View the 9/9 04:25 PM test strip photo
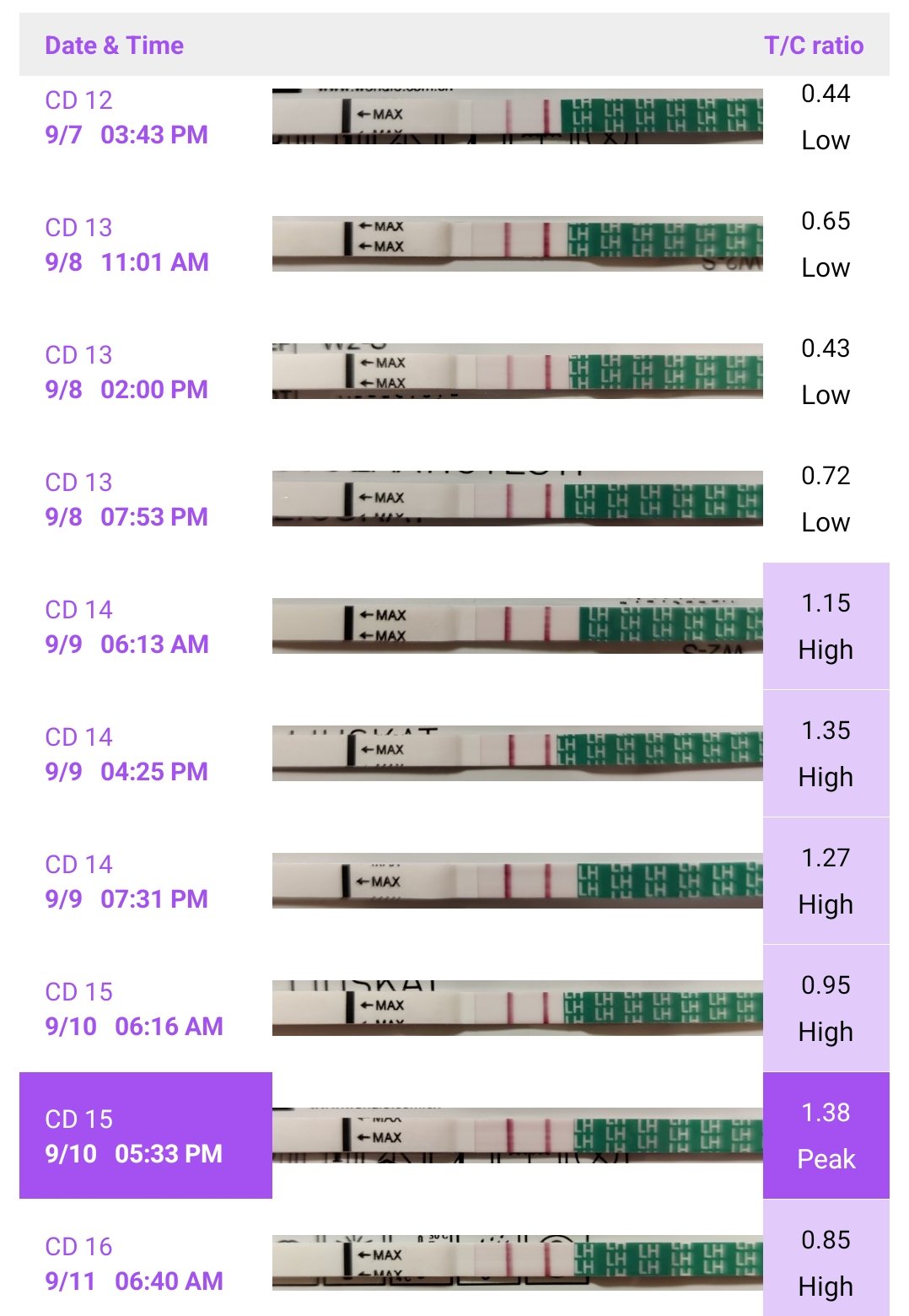This screenshot has height=1316, width=909. 517,753
